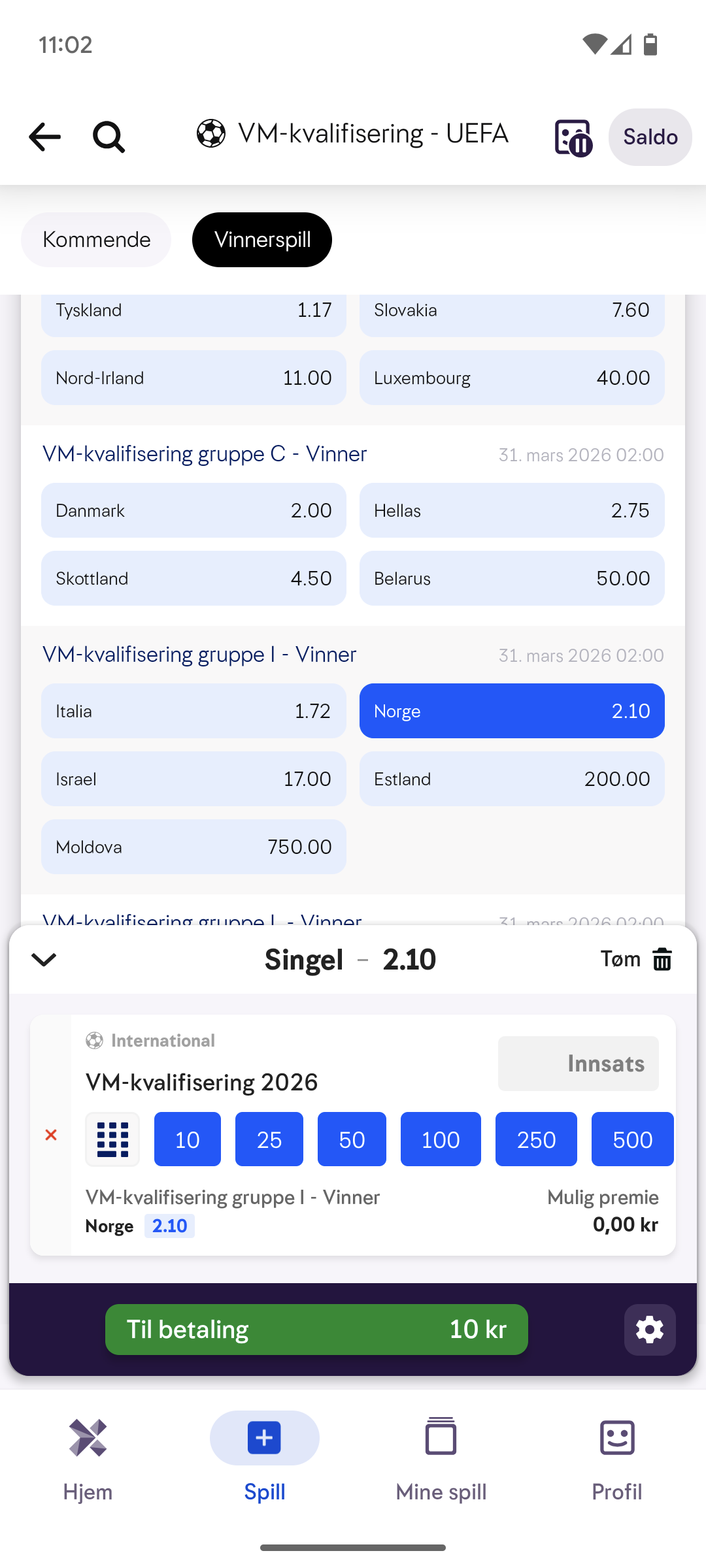Deselect the Norge 2.10 odds button
This screenshot has height=1568, width=706.
512,711
